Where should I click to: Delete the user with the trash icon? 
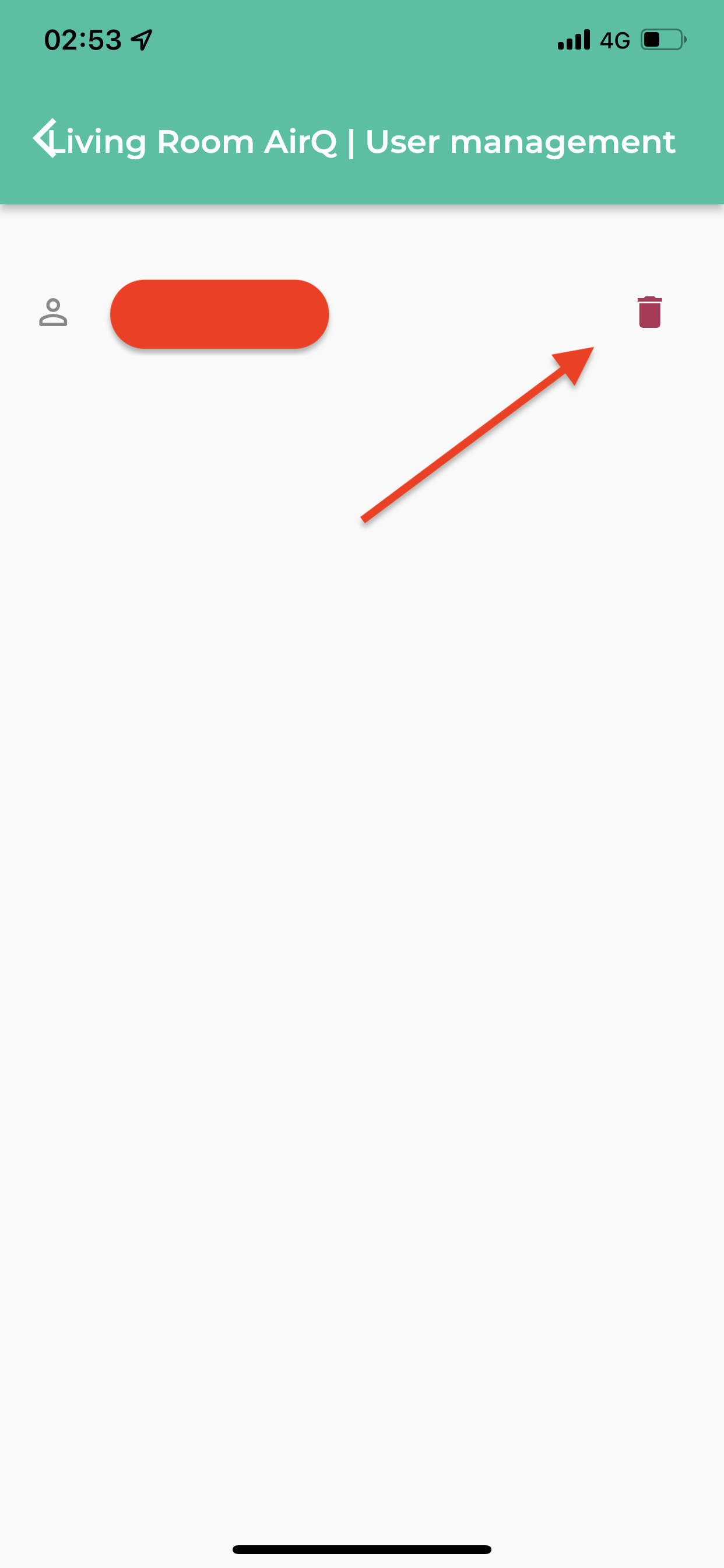[x=649, y=312]
